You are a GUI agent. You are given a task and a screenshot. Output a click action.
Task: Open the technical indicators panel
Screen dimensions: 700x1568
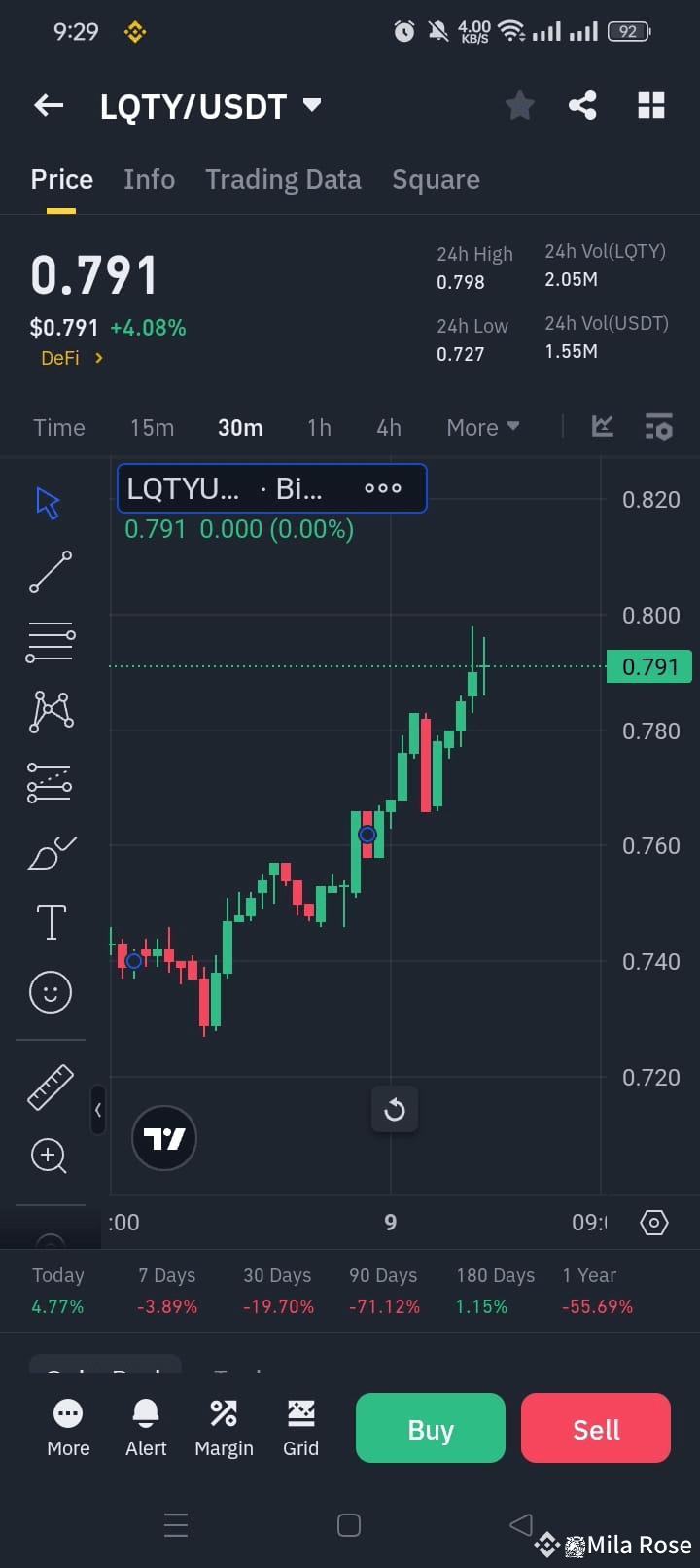tap(603, 426)
